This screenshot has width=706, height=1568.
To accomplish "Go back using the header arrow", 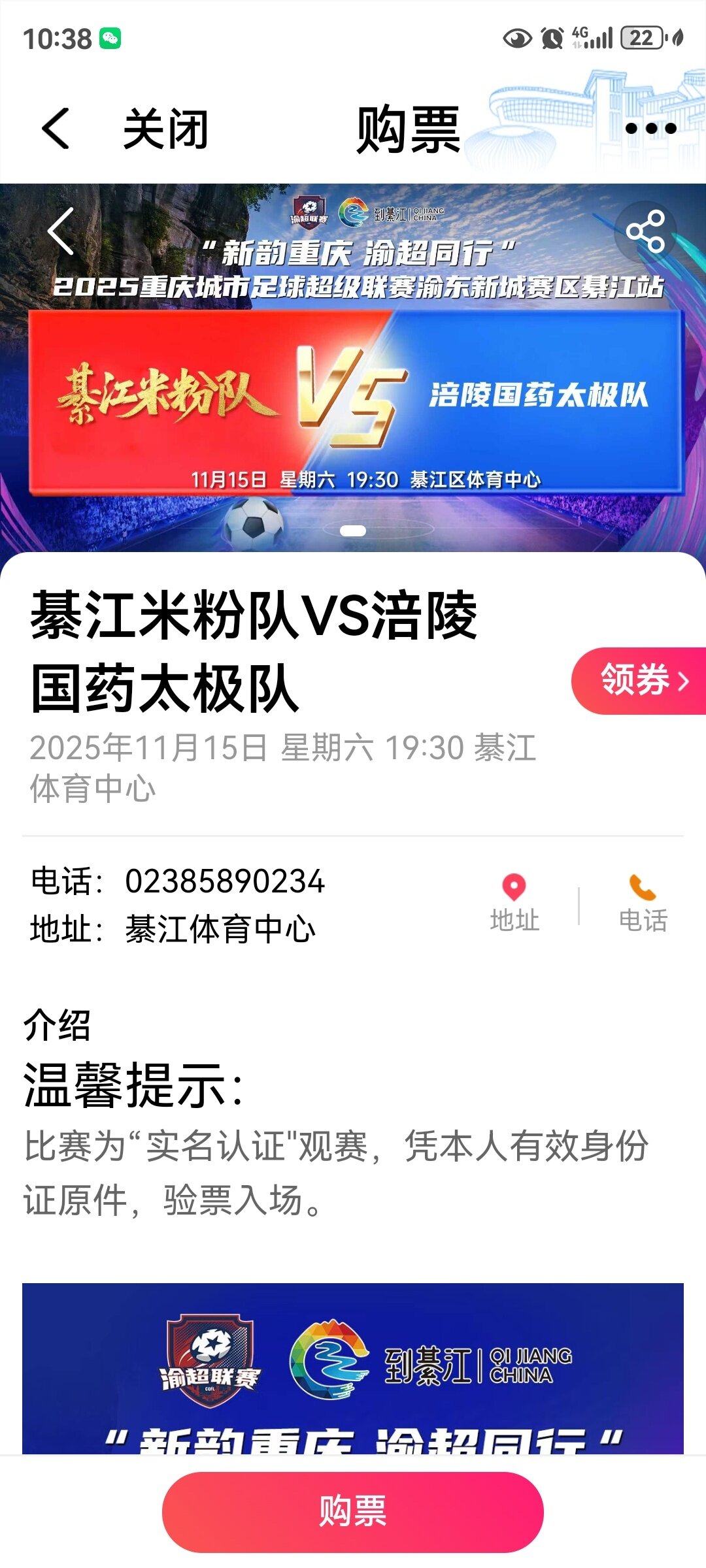I will (x=56, y=129).
